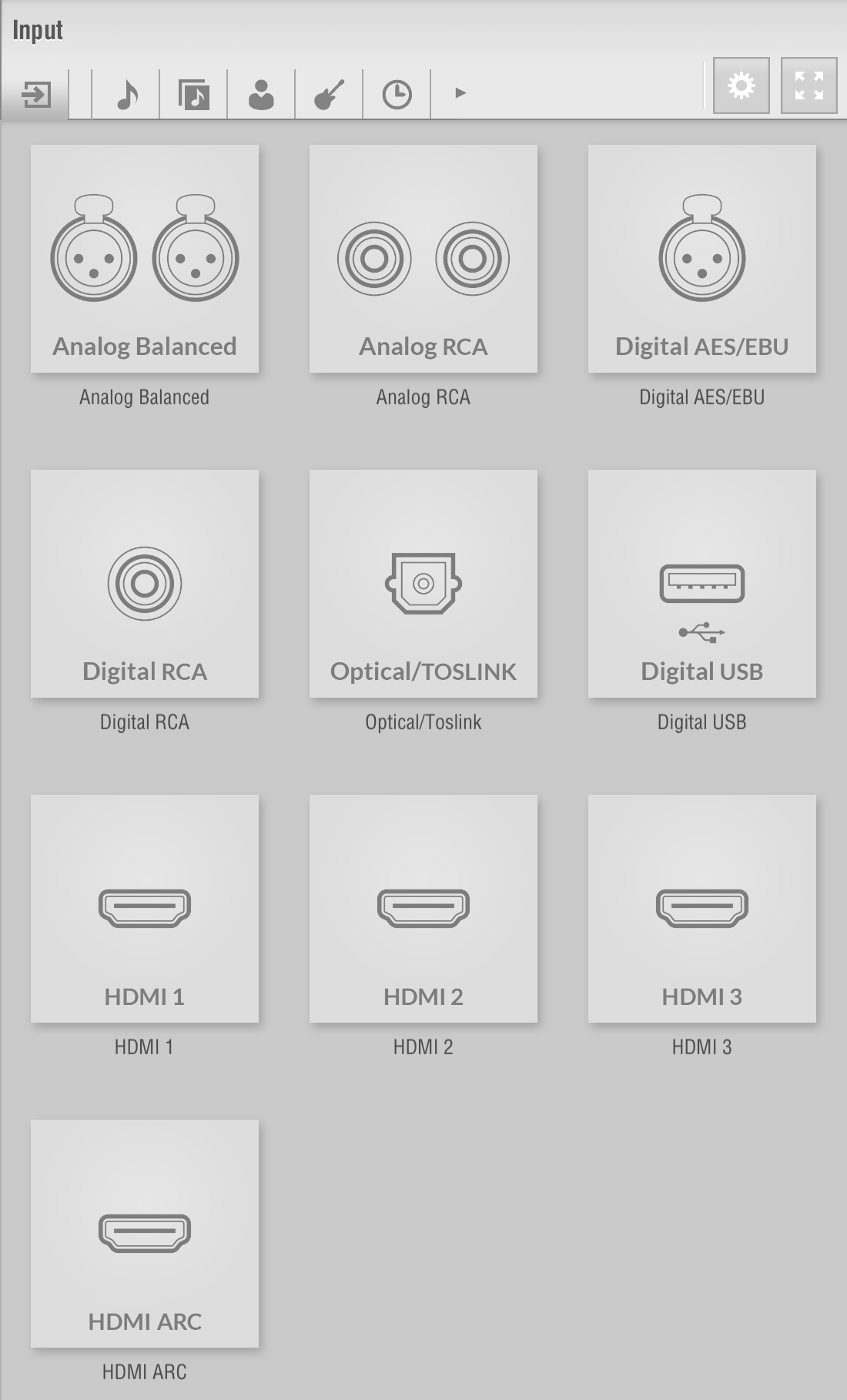This screenshot has width=847, height=1400.
Task: Select the HDMI ARC input
Action: coord(145,1234)
